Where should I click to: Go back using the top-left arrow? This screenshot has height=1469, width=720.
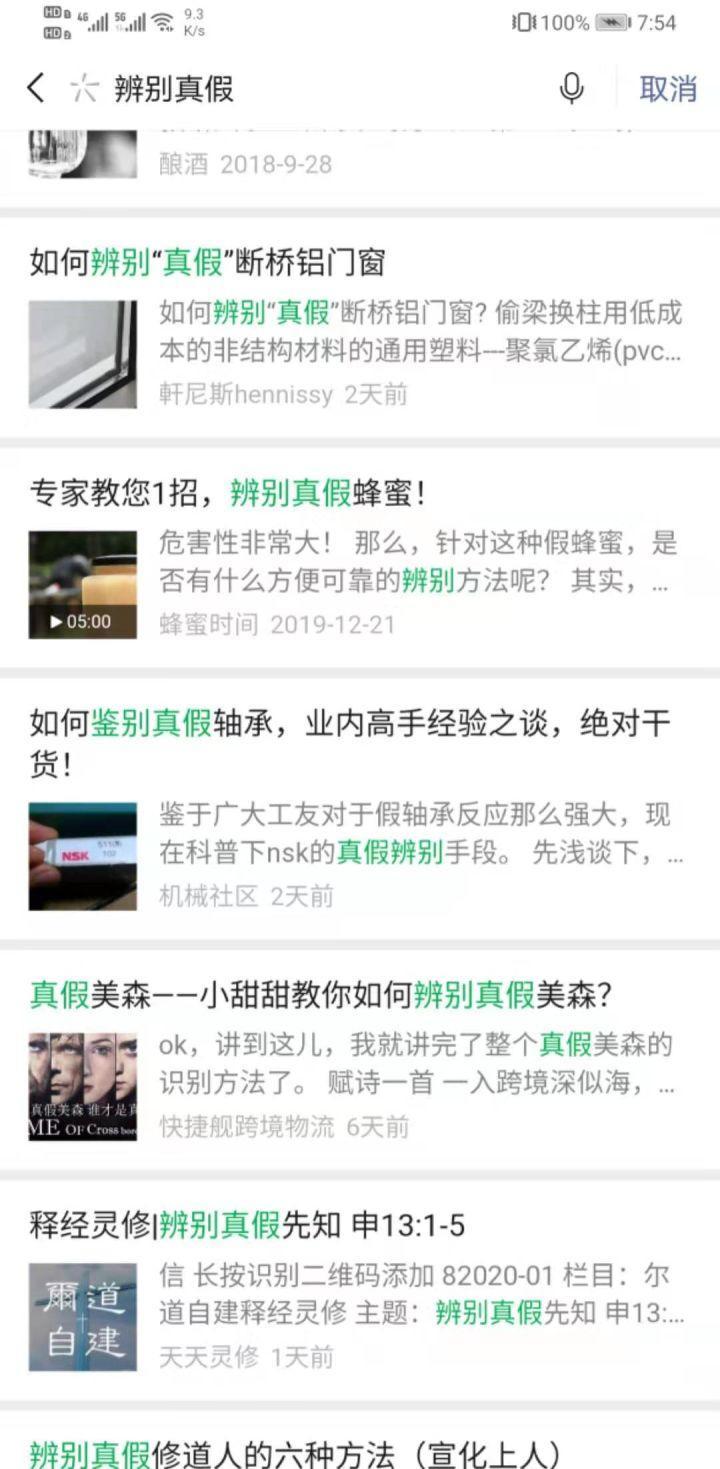36,88
